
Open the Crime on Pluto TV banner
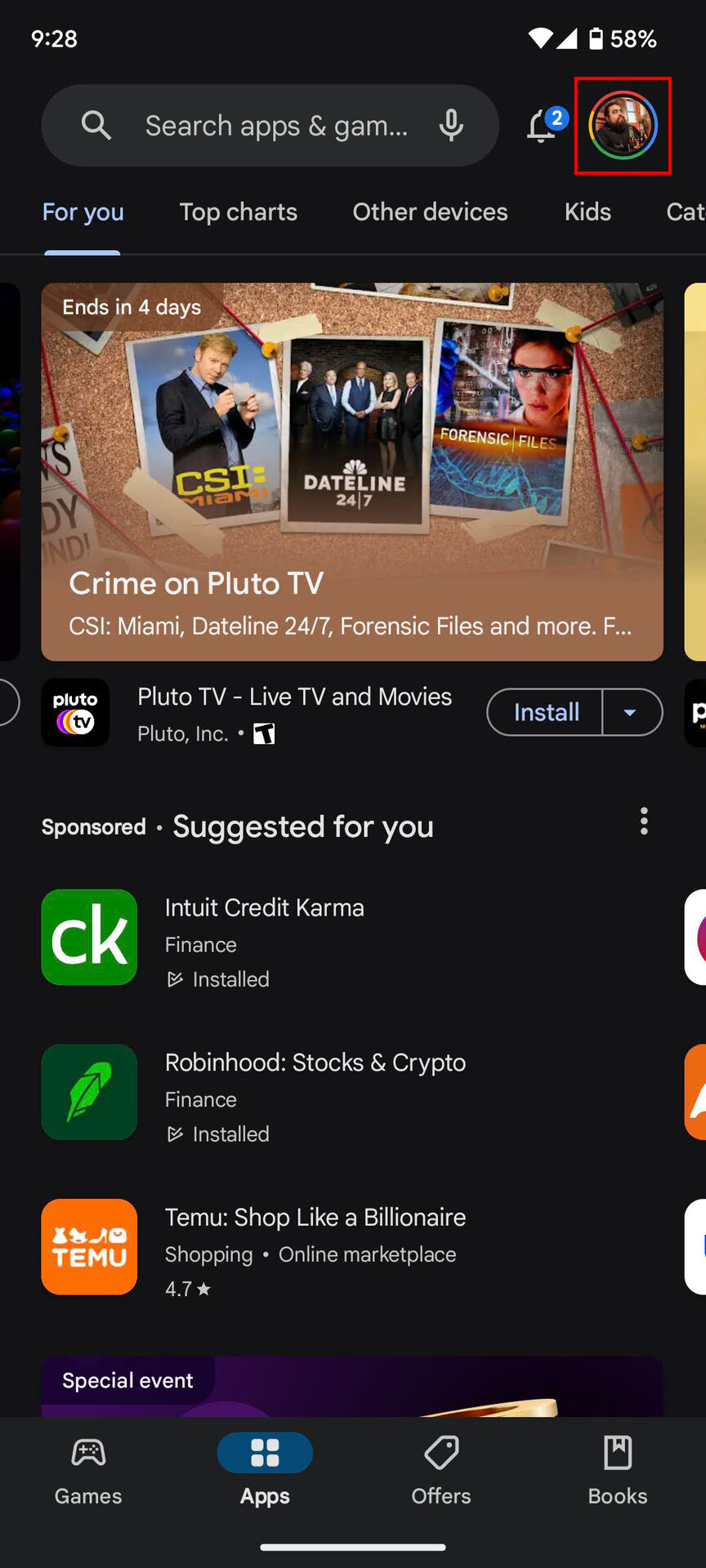[x=351, y=471]
